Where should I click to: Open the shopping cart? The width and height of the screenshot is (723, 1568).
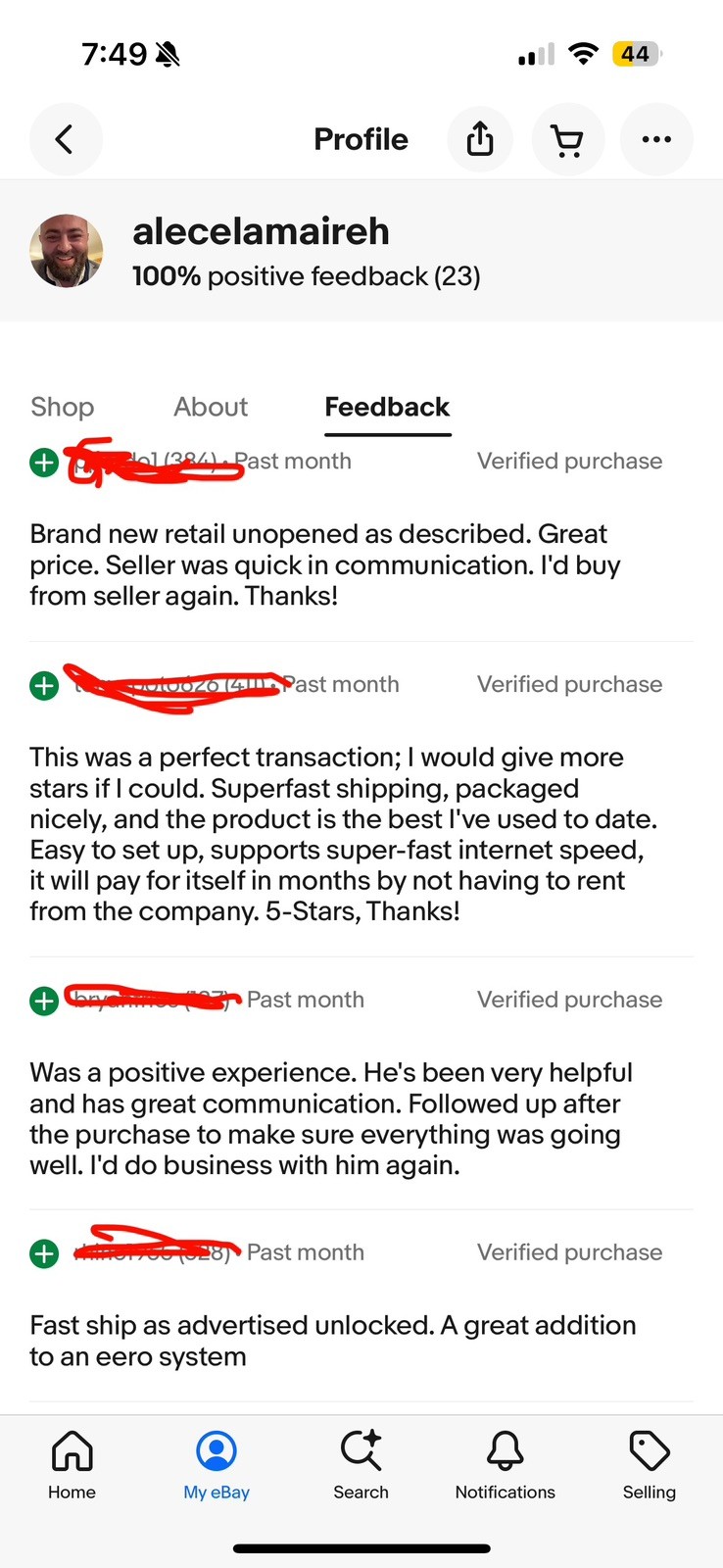[x=567, y=139]
